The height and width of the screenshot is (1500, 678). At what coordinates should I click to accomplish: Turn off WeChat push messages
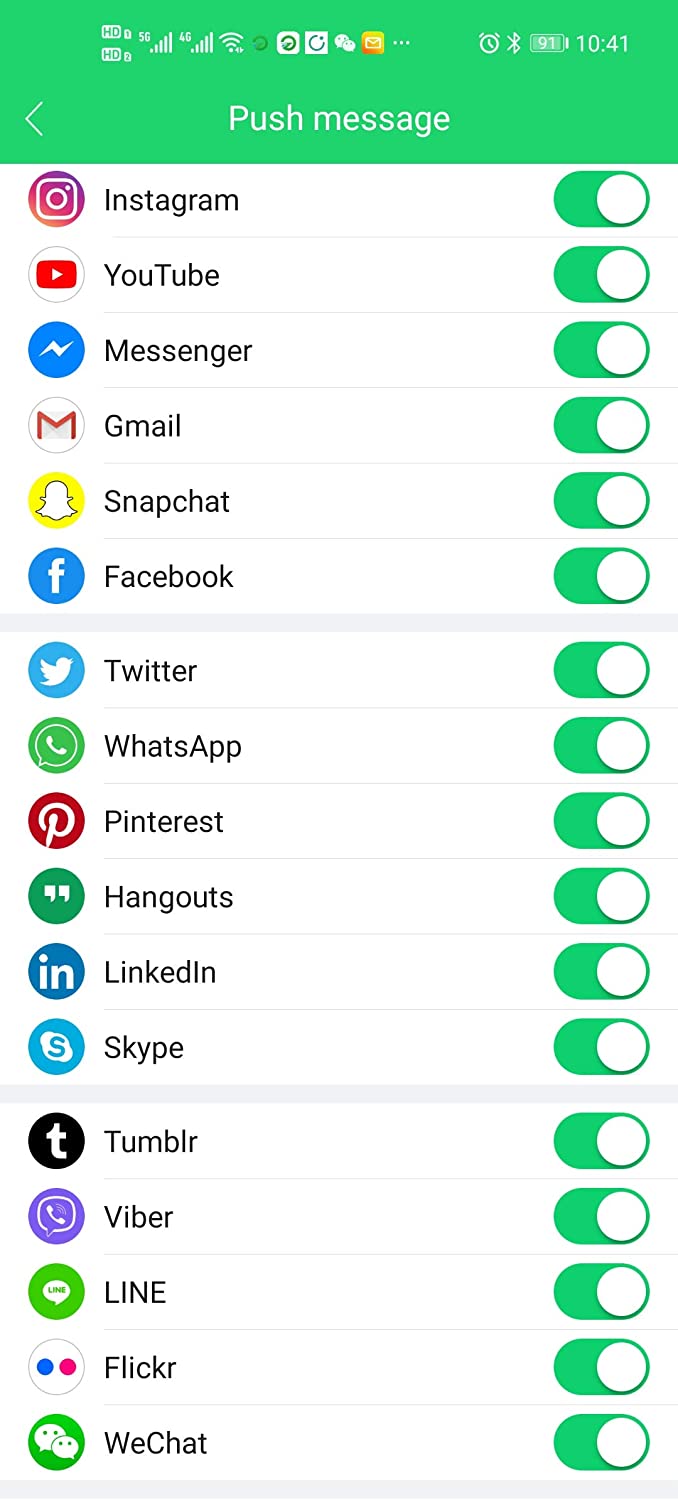[x=602, y=1443]
